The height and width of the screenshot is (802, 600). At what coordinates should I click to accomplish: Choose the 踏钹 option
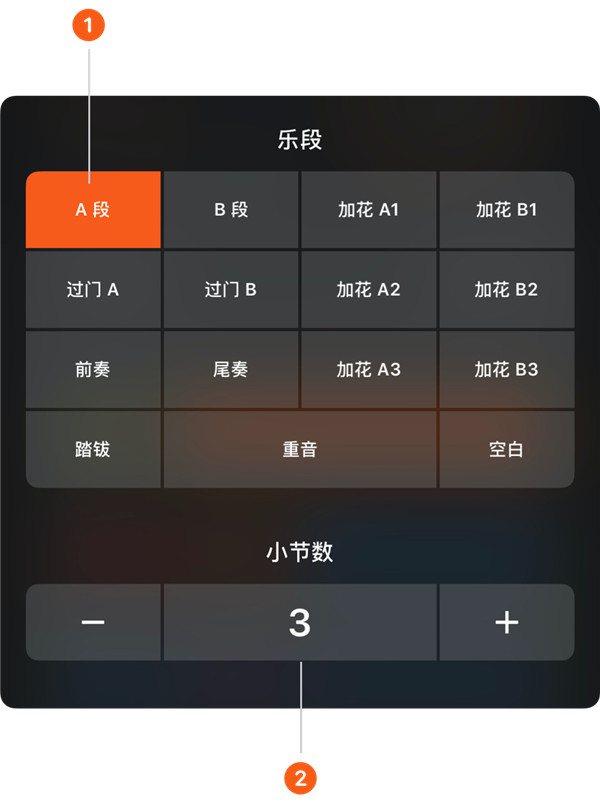point(93,449)
